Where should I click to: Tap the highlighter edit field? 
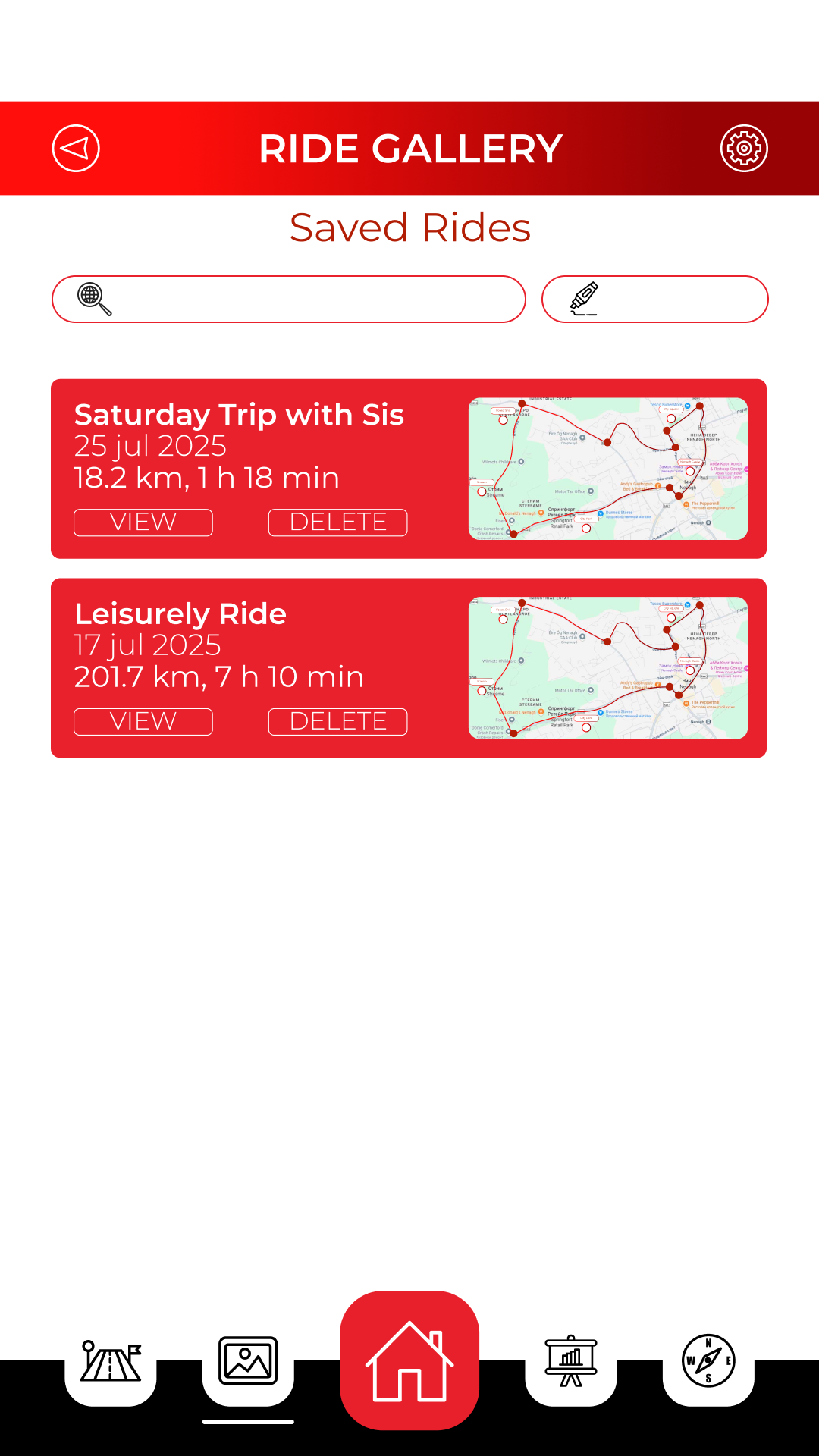point(654,300)
